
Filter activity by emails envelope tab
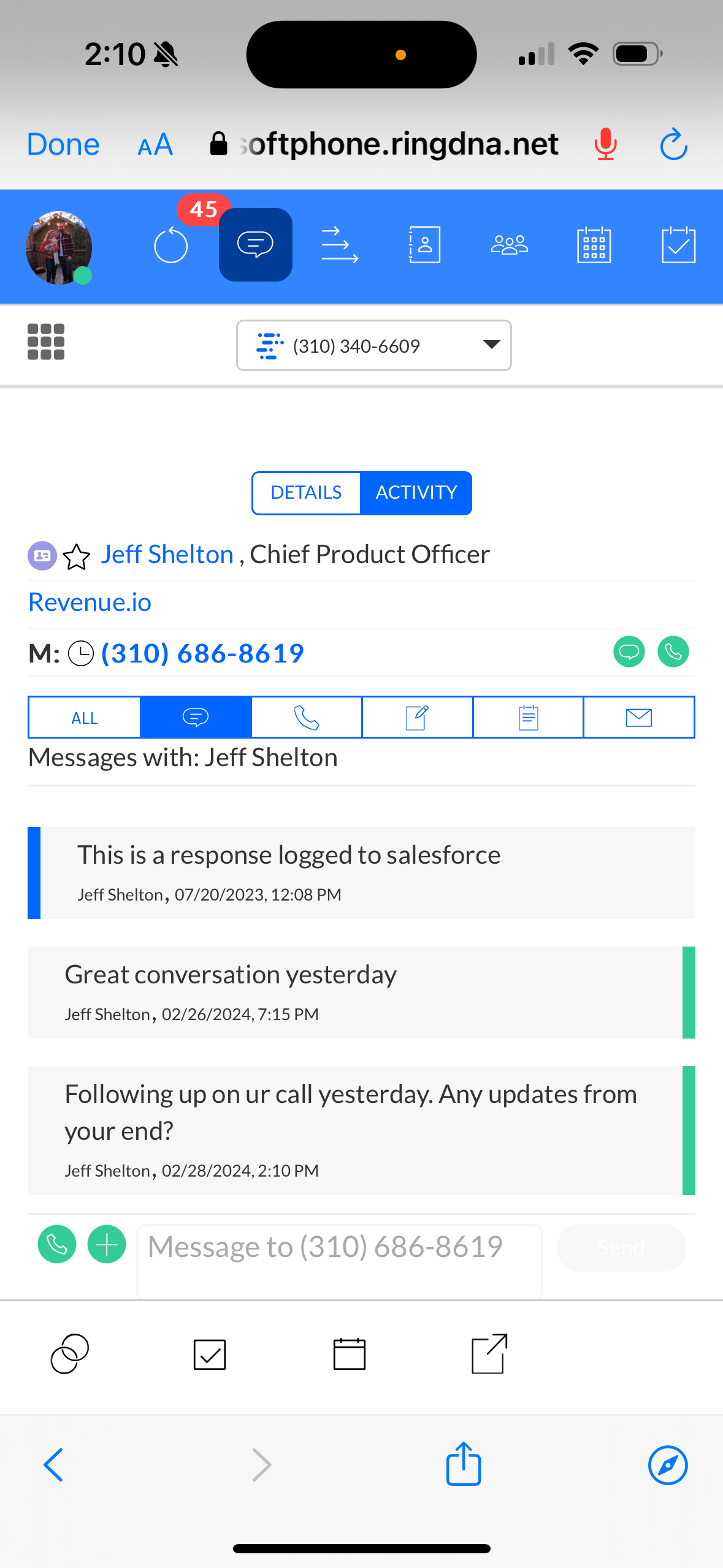(638, 718)
